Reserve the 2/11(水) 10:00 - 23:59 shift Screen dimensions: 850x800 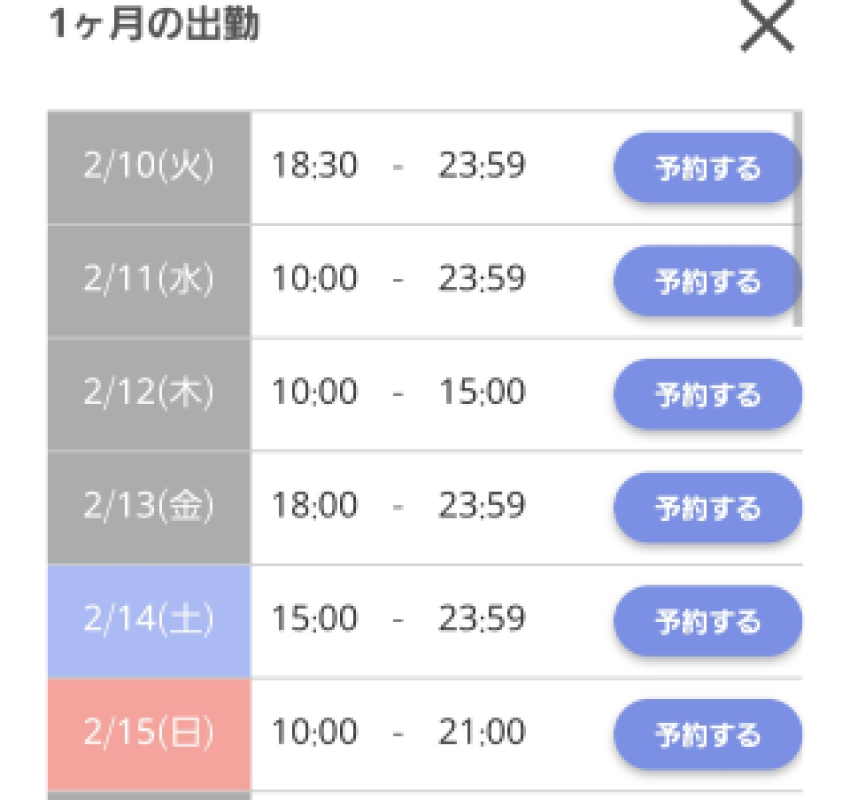[x=706, y=281]
